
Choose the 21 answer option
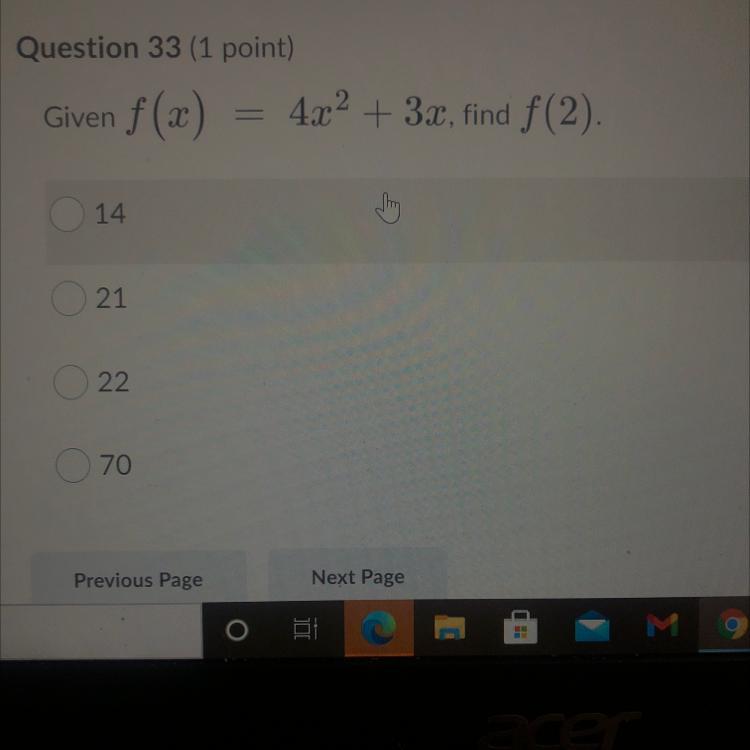[x=69, y=298]
